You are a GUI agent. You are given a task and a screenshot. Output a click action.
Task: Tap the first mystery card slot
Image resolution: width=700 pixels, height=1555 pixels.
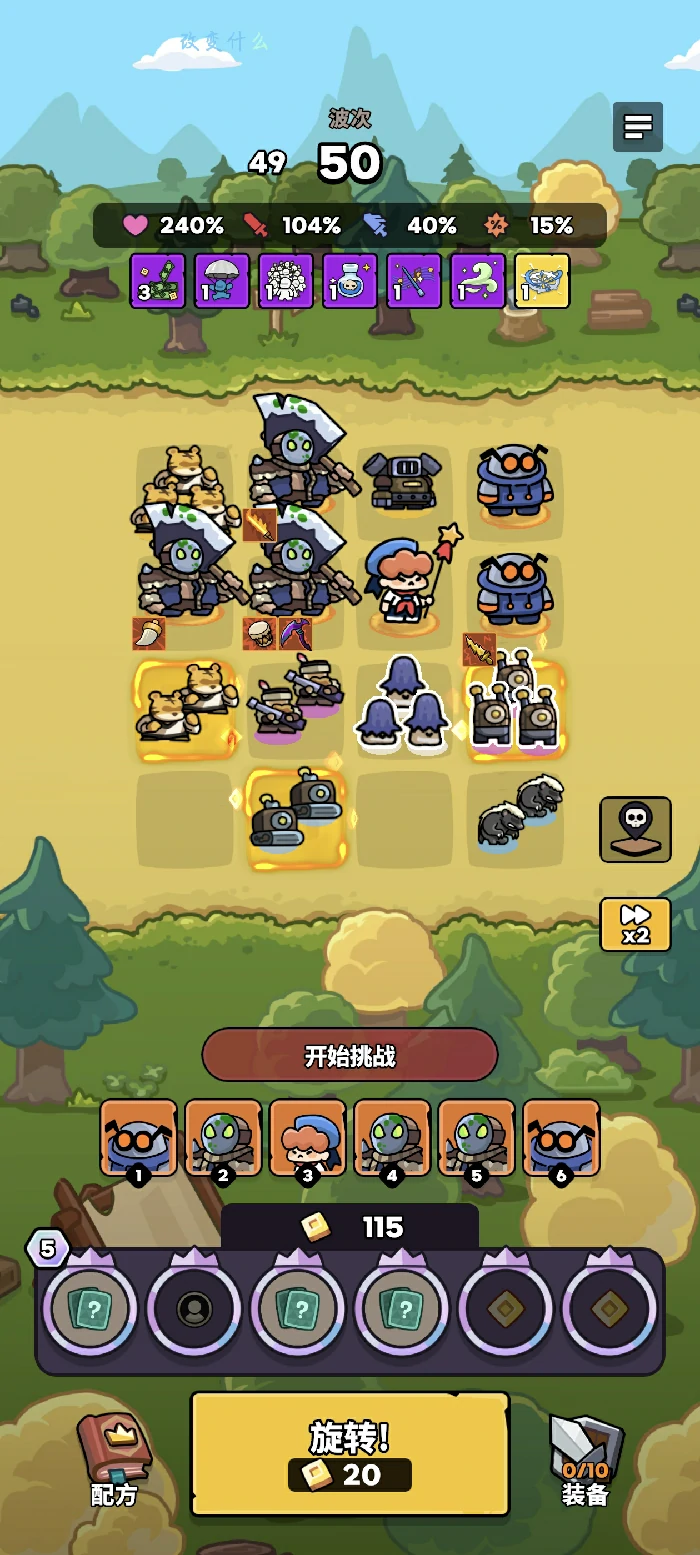(x=90, y=1309)
